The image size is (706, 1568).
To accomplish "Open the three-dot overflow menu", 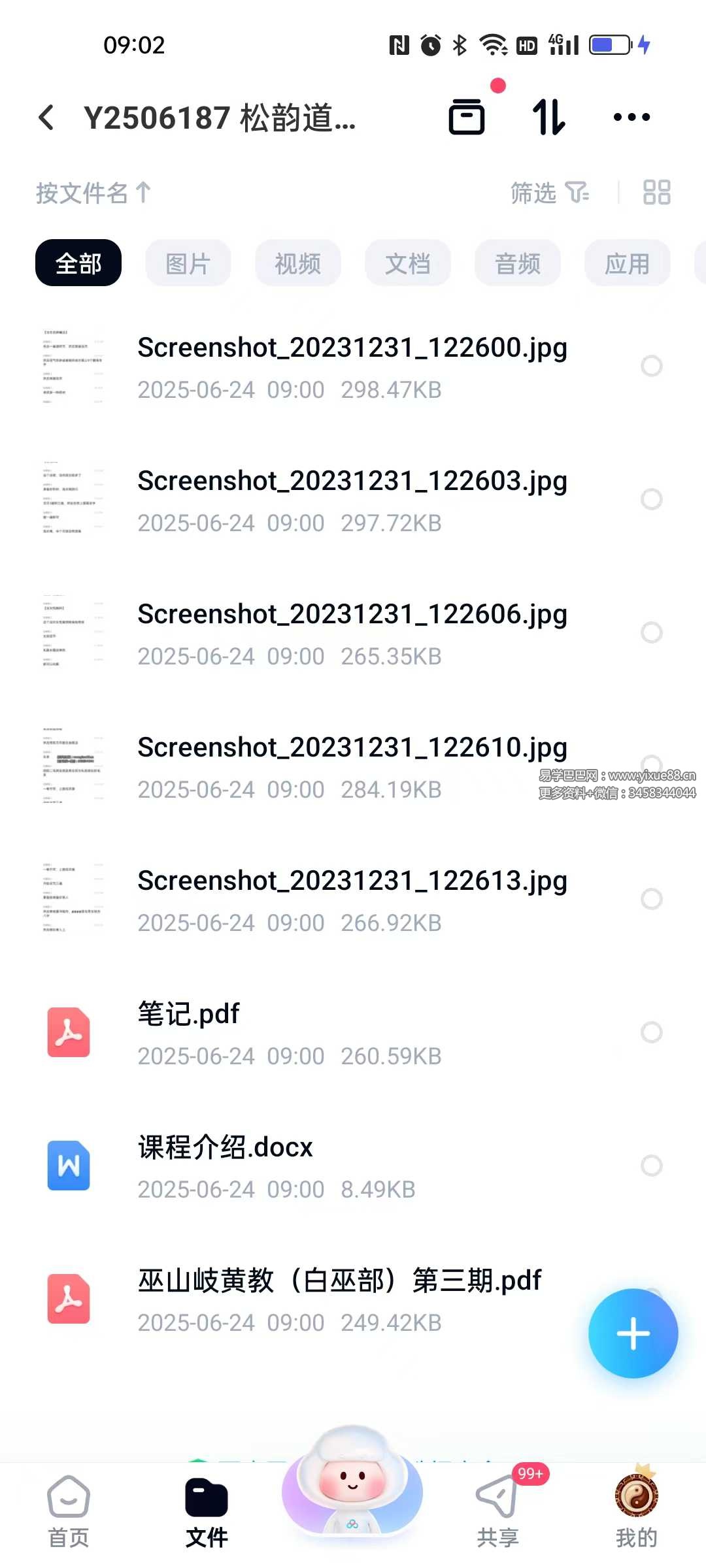I will coord(631,118).
